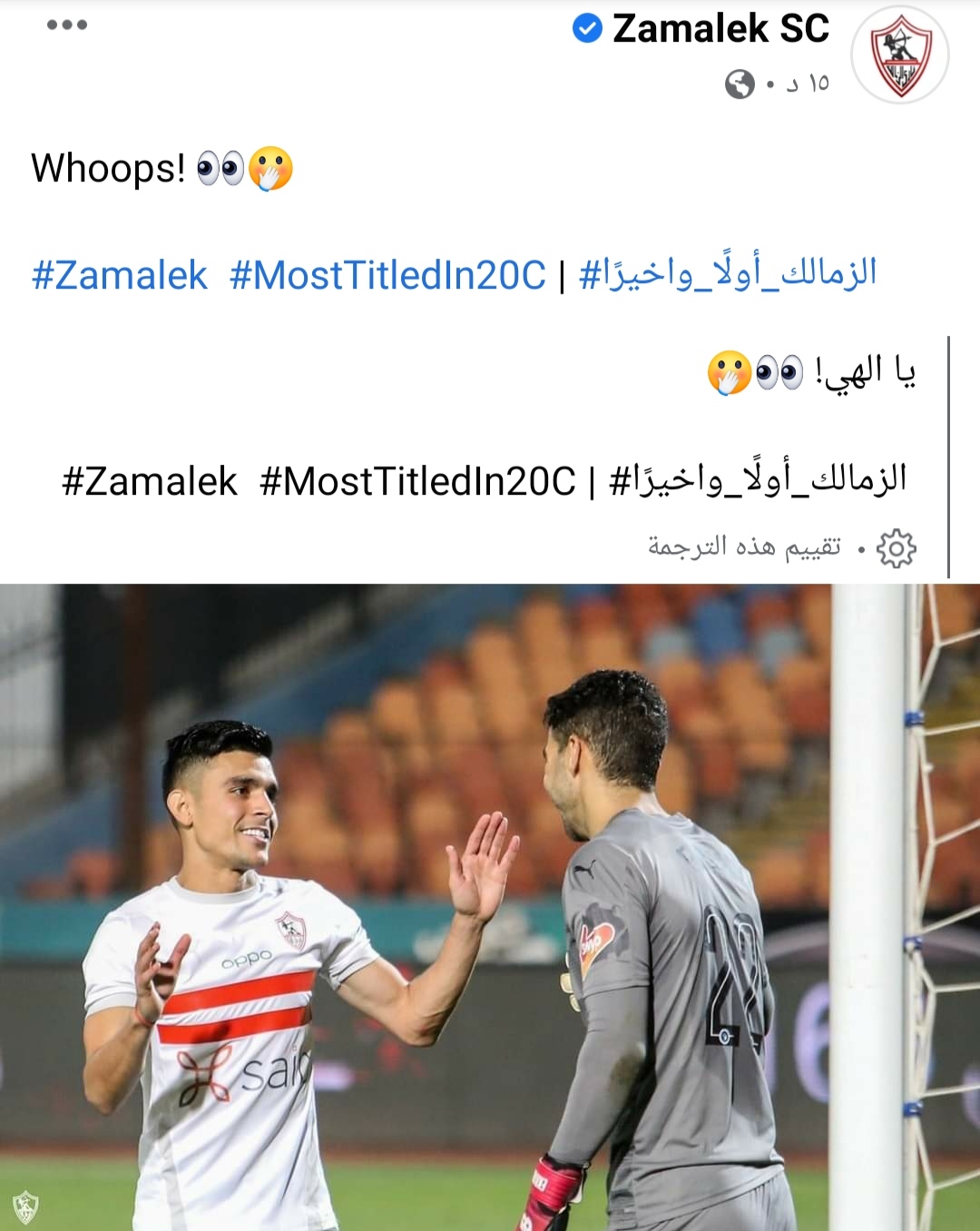980x1231 pixels.
Task: Open the post photo in full view
Action: pyautogui.click(x=490, y=906)
